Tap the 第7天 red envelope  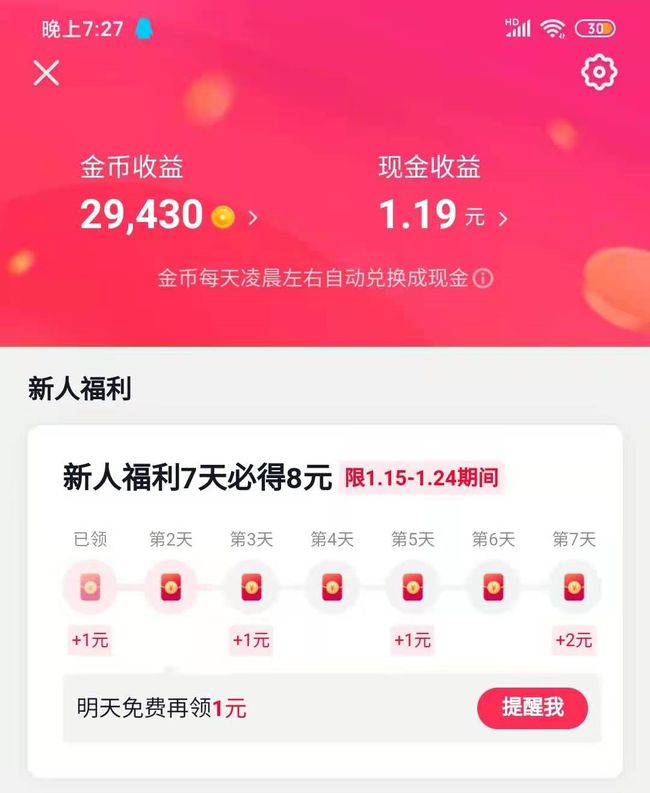(573, 587)
